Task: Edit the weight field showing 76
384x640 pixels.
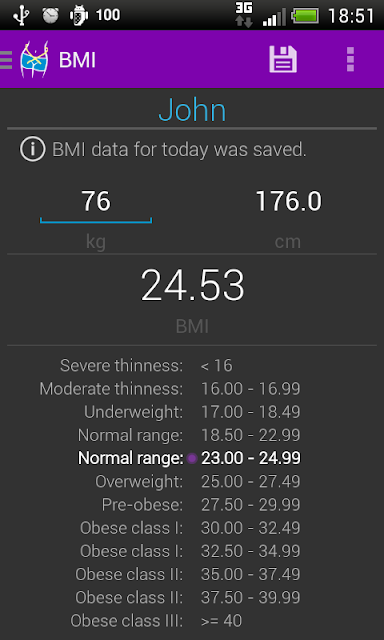Action: [96, 203]
